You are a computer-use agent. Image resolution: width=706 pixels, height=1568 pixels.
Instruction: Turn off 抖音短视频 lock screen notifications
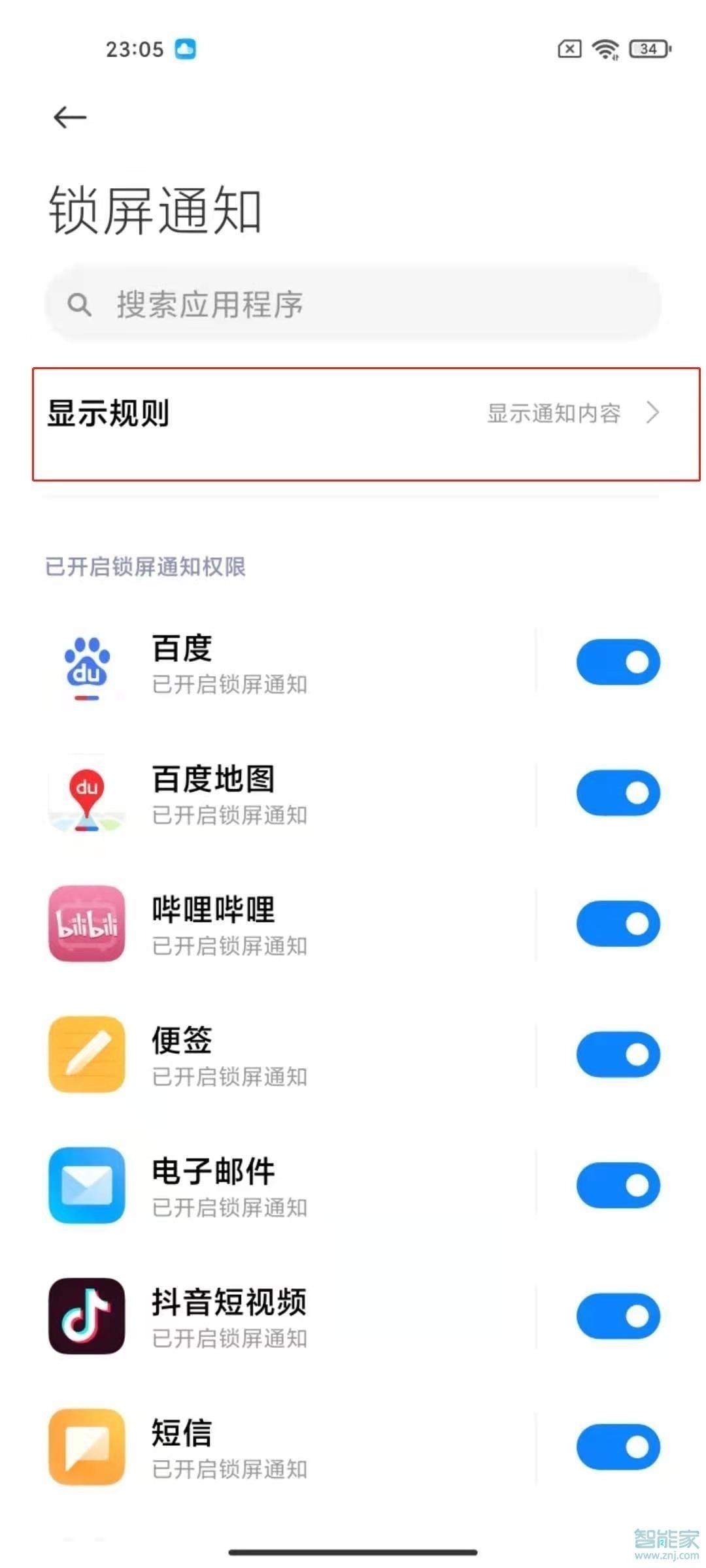point(617,1315)
